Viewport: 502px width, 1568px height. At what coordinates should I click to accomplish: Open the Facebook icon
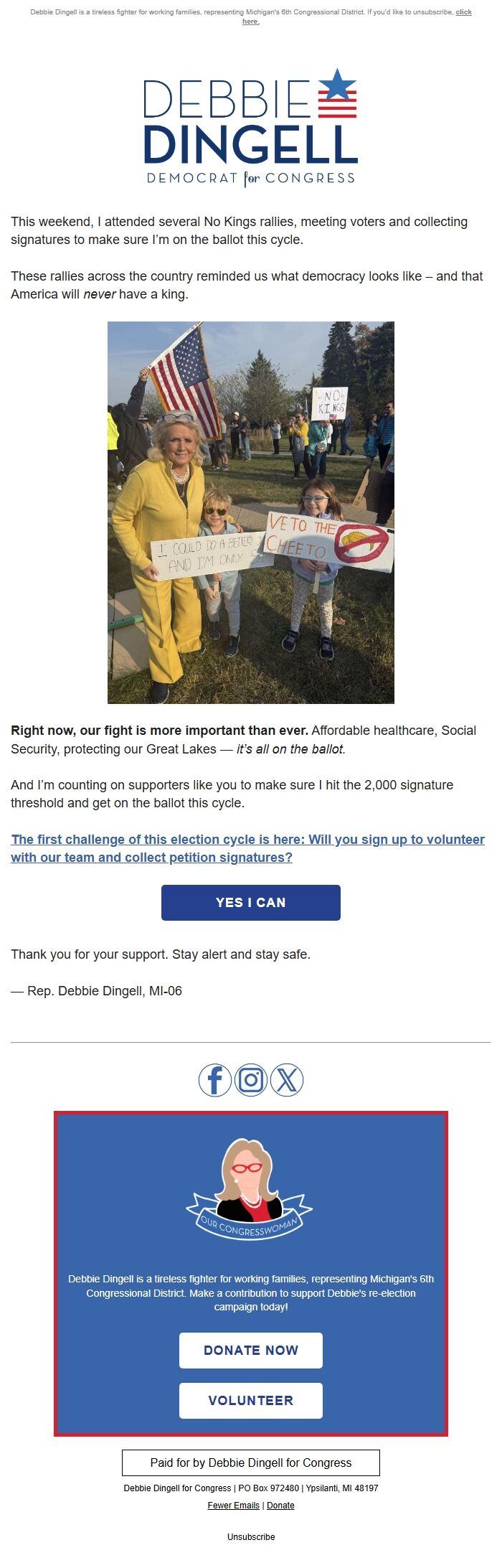click(215, 1080)
